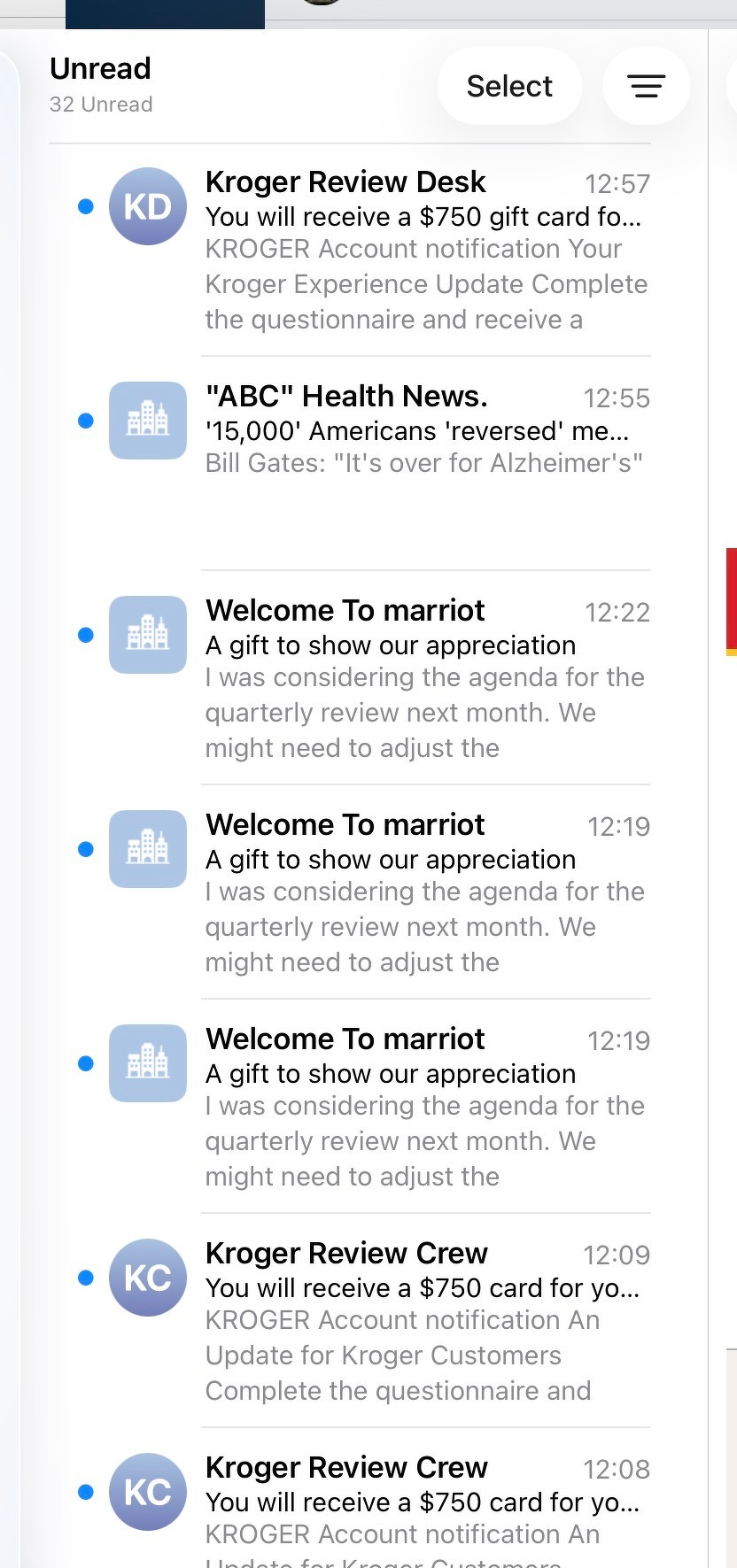The image size is (737, 1568).
Task: Open the Kroger Review Desk email
Action: 425,251
